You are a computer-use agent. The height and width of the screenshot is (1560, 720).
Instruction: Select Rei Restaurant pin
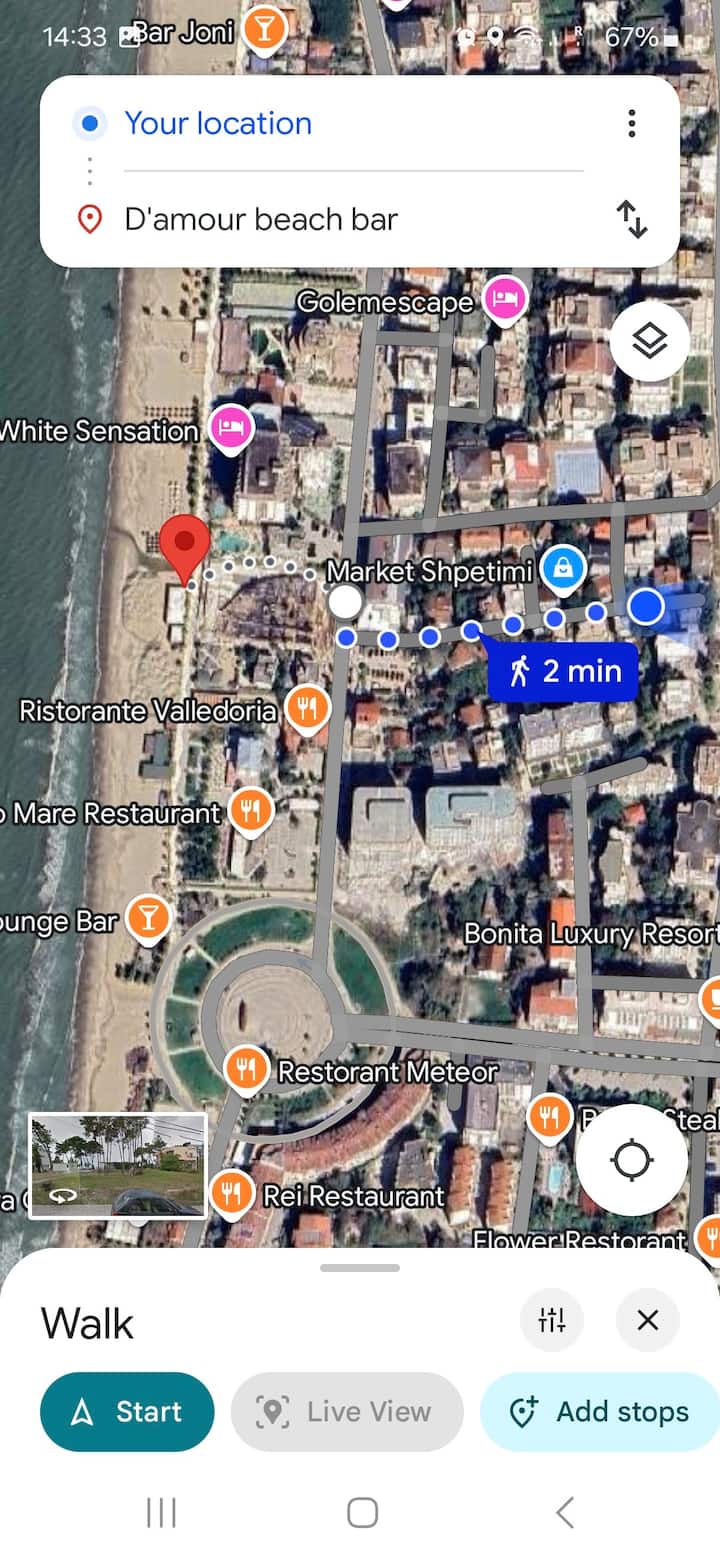[x=232, y=1192]
